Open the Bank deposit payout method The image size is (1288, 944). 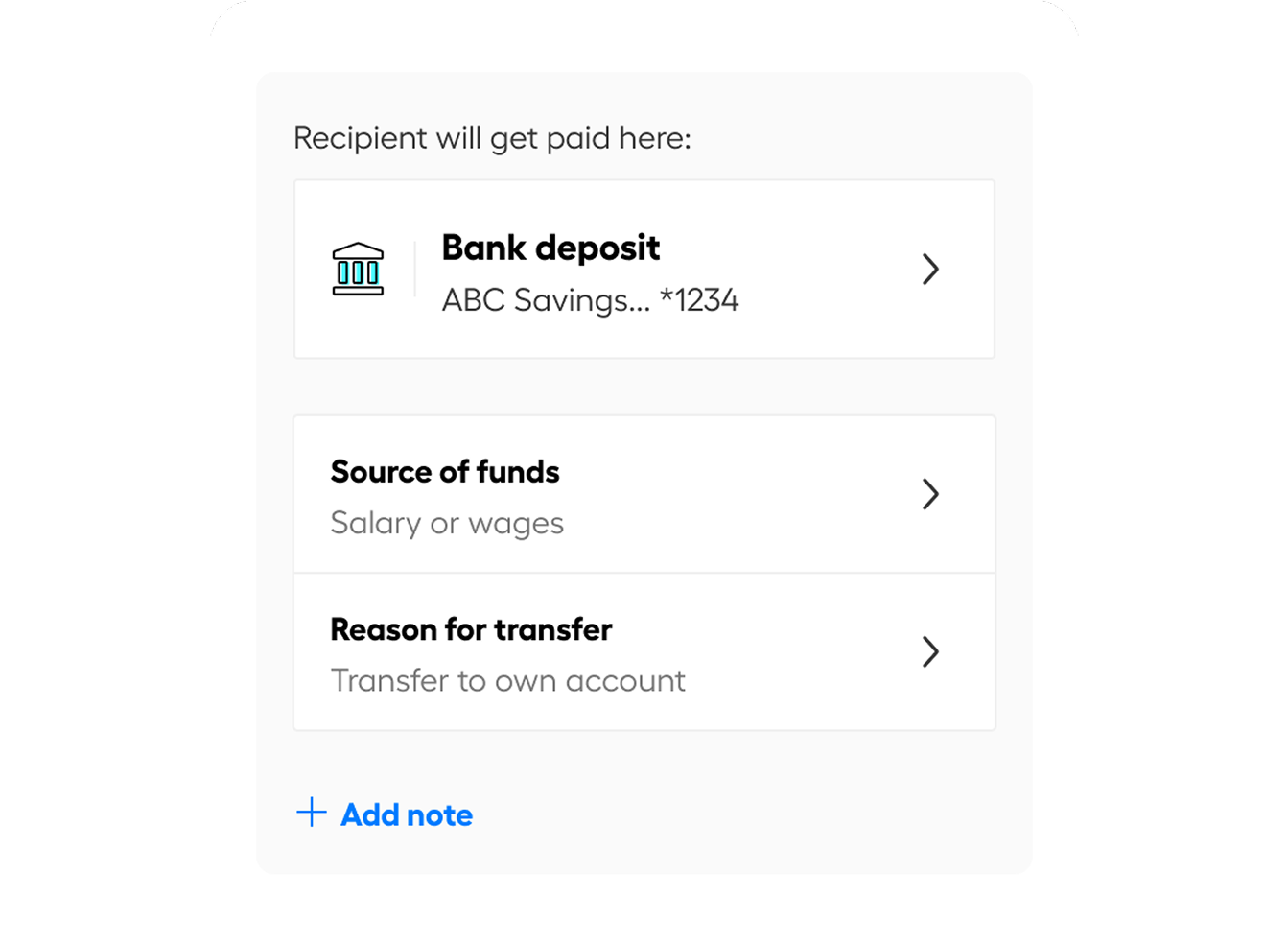click(644, 270)
